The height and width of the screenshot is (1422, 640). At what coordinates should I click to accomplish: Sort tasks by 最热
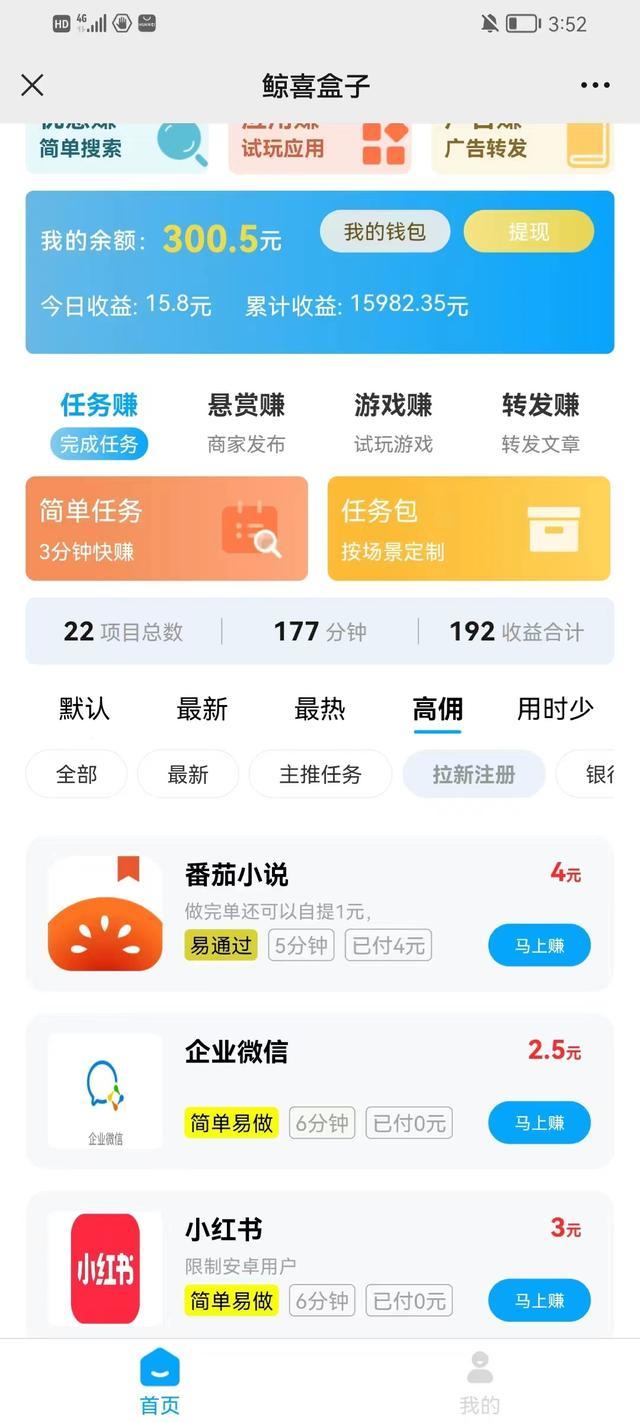(320, 710)
